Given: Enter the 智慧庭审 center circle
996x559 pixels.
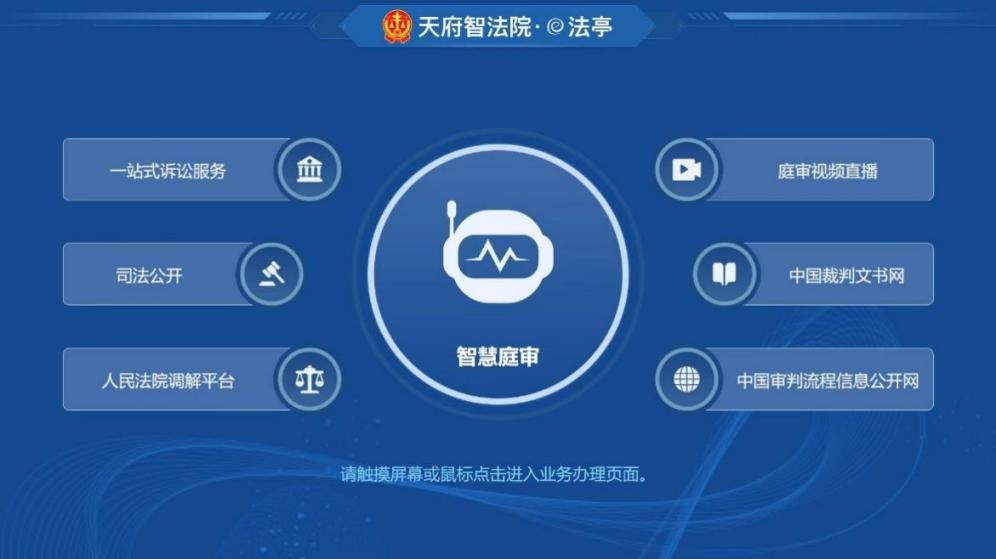Looking at the screenshot, I should click(498, 273).
